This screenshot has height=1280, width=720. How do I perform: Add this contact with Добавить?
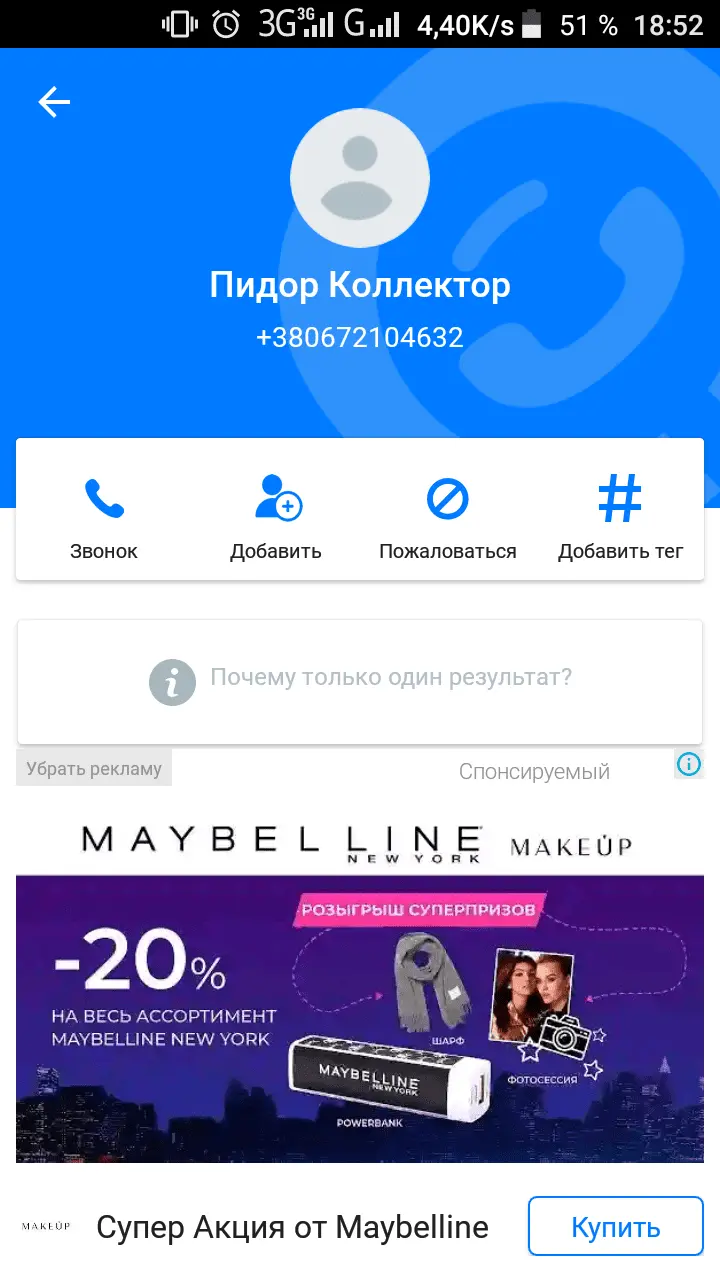(276, 514)
